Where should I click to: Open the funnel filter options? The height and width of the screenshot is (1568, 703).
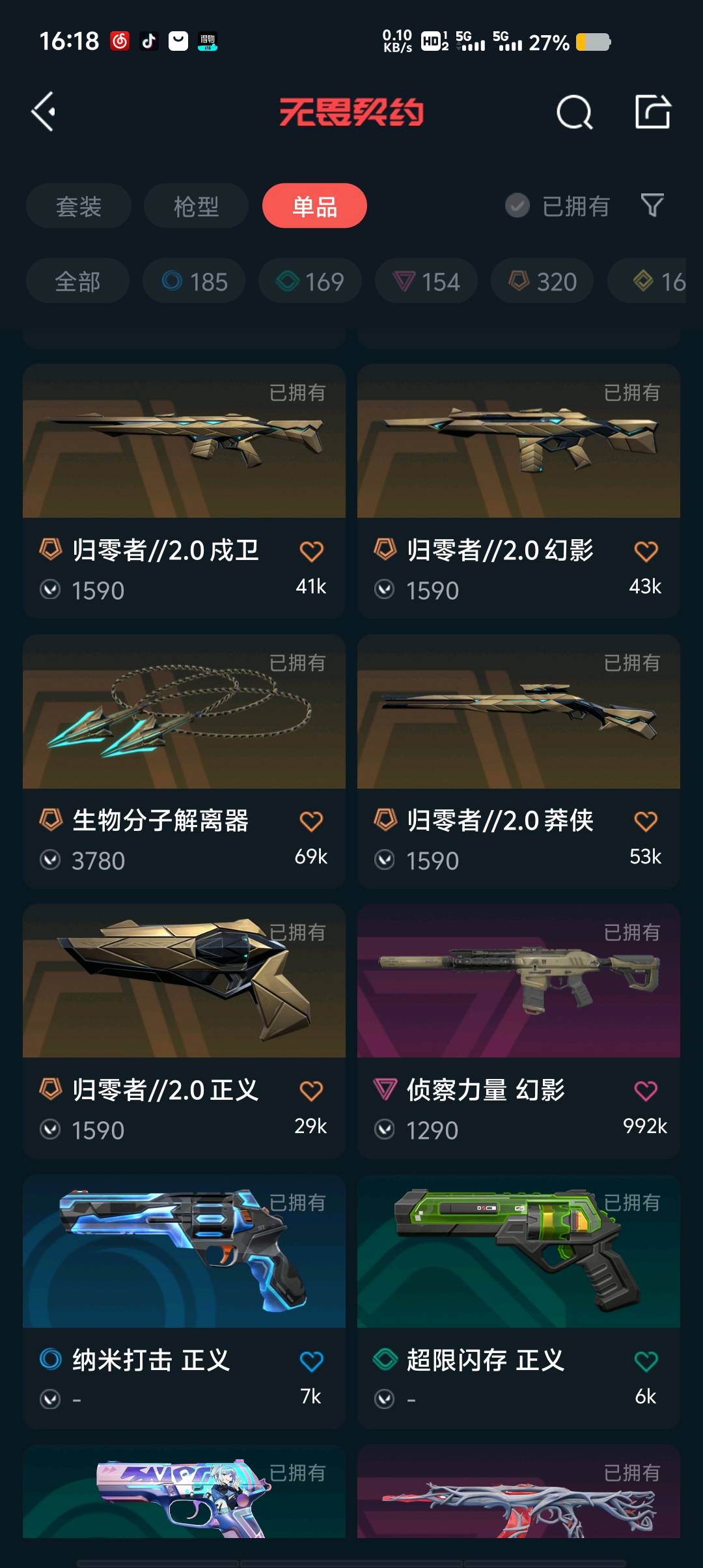pos(652,206)
